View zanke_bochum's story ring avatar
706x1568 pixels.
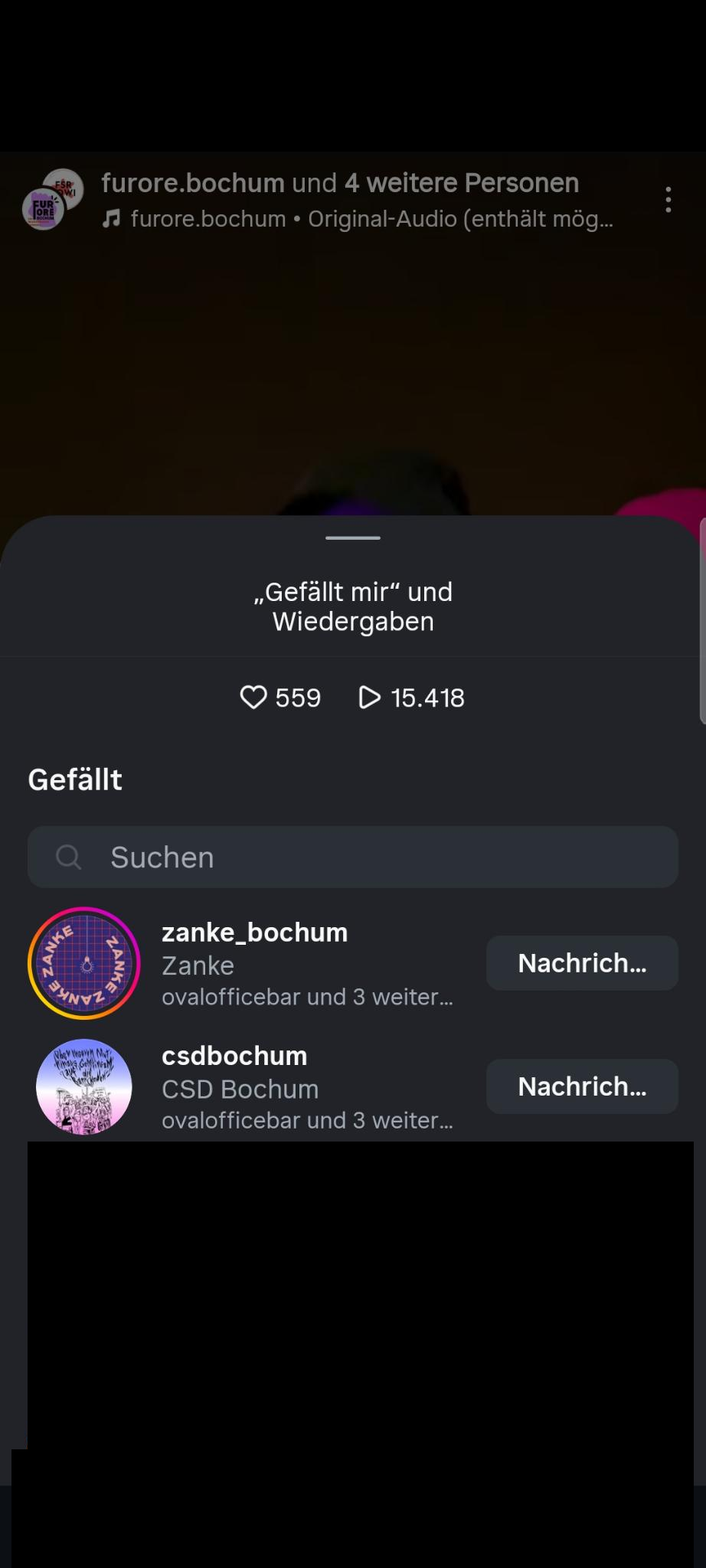click(84, 963)
